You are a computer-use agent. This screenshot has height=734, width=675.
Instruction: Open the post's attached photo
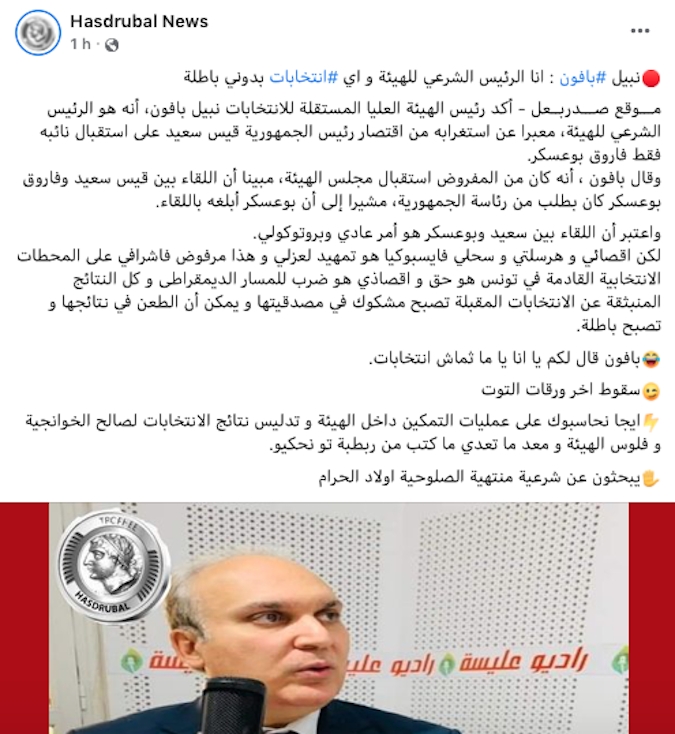(340, 620)
